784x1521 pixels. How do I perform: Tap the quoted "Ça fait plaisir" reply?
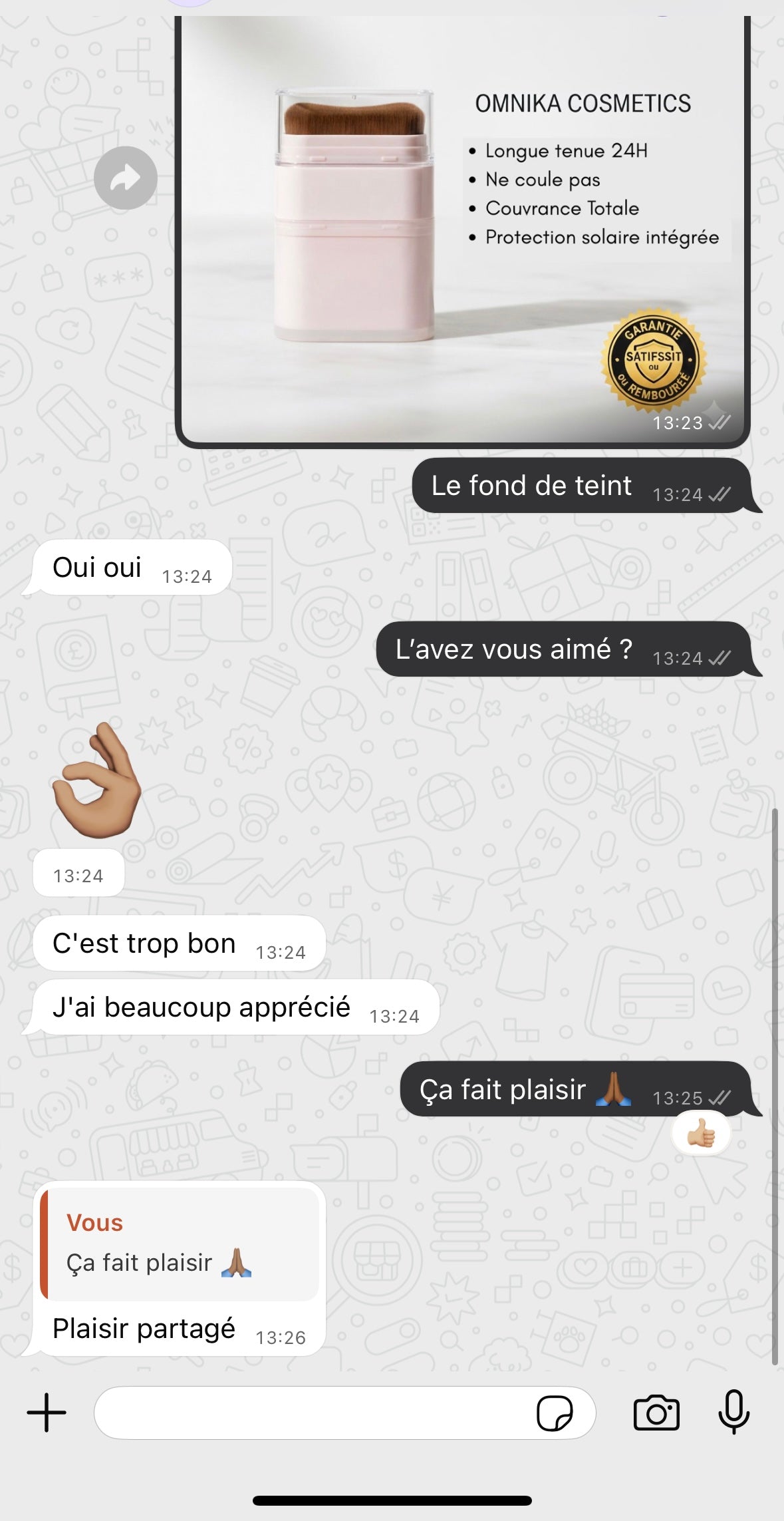coord(180,1244)
